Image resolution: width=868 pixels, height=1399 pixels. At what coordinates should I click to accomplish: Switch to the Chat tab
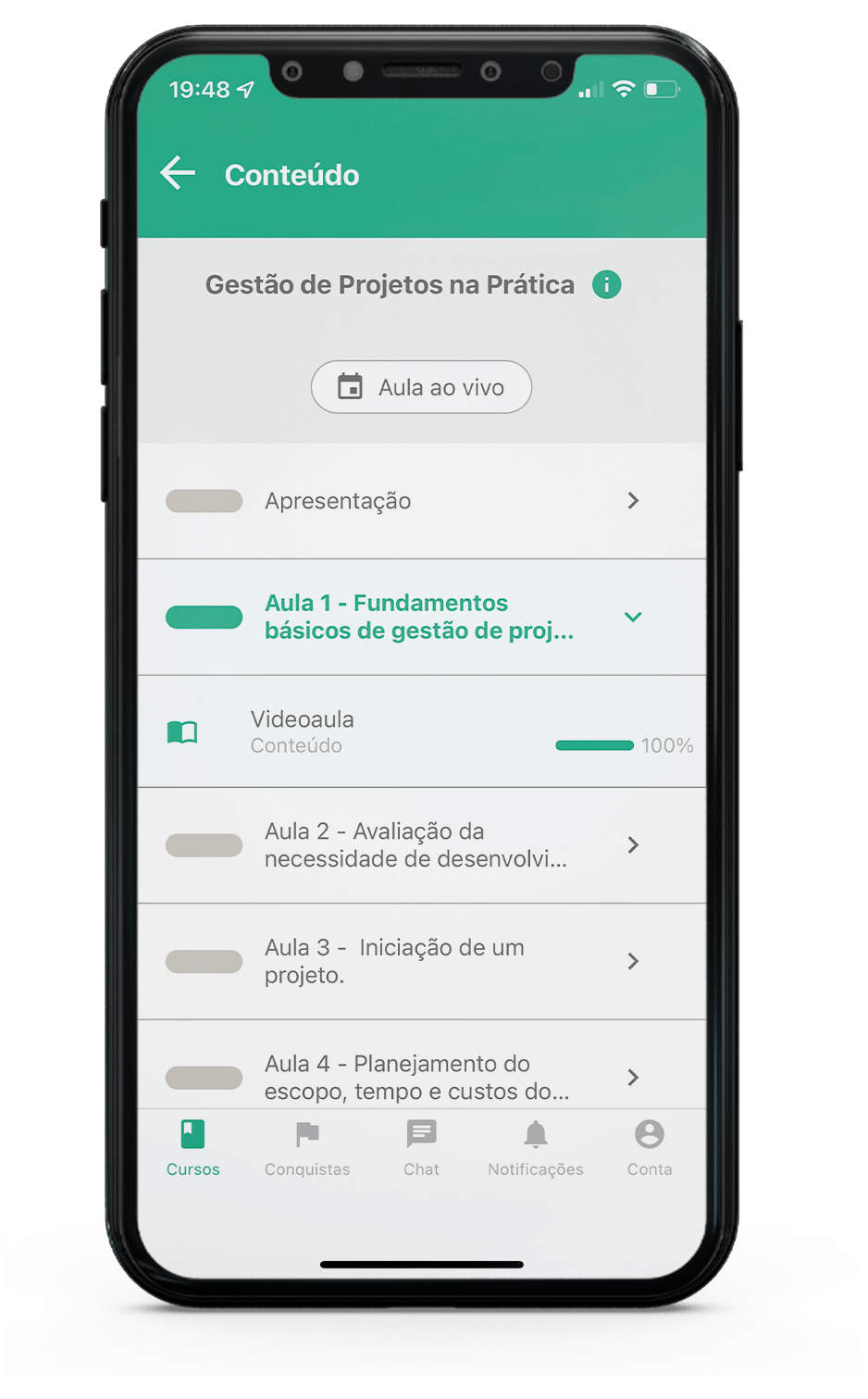click(x=421, y=1148)
